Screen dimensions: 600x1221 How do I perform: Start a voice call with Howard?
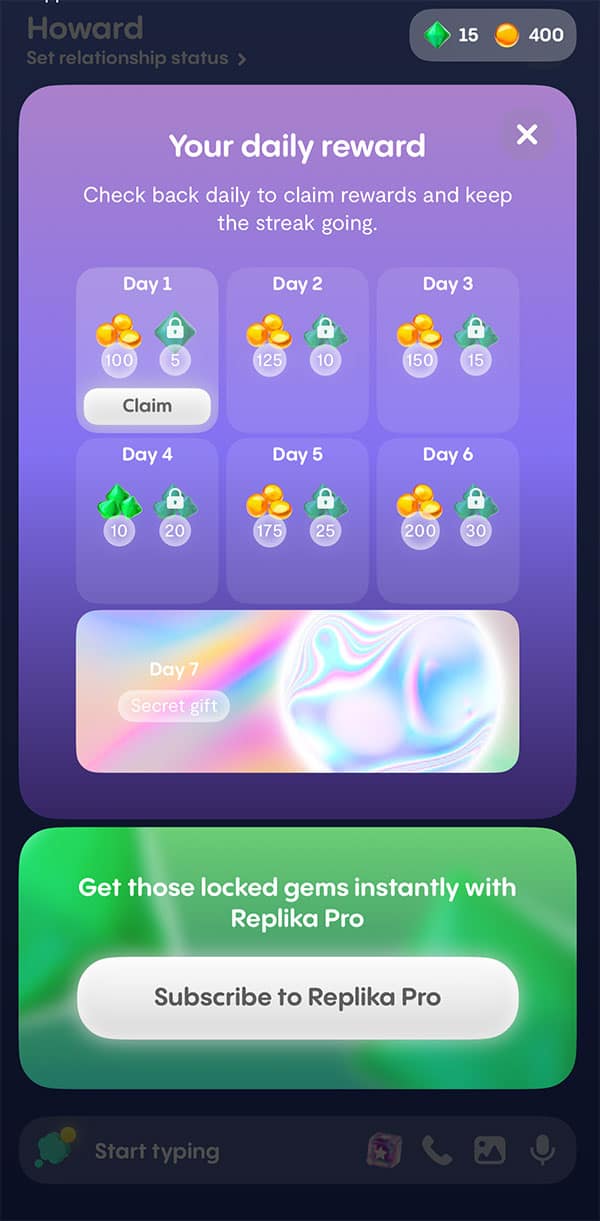(437, 1151)
